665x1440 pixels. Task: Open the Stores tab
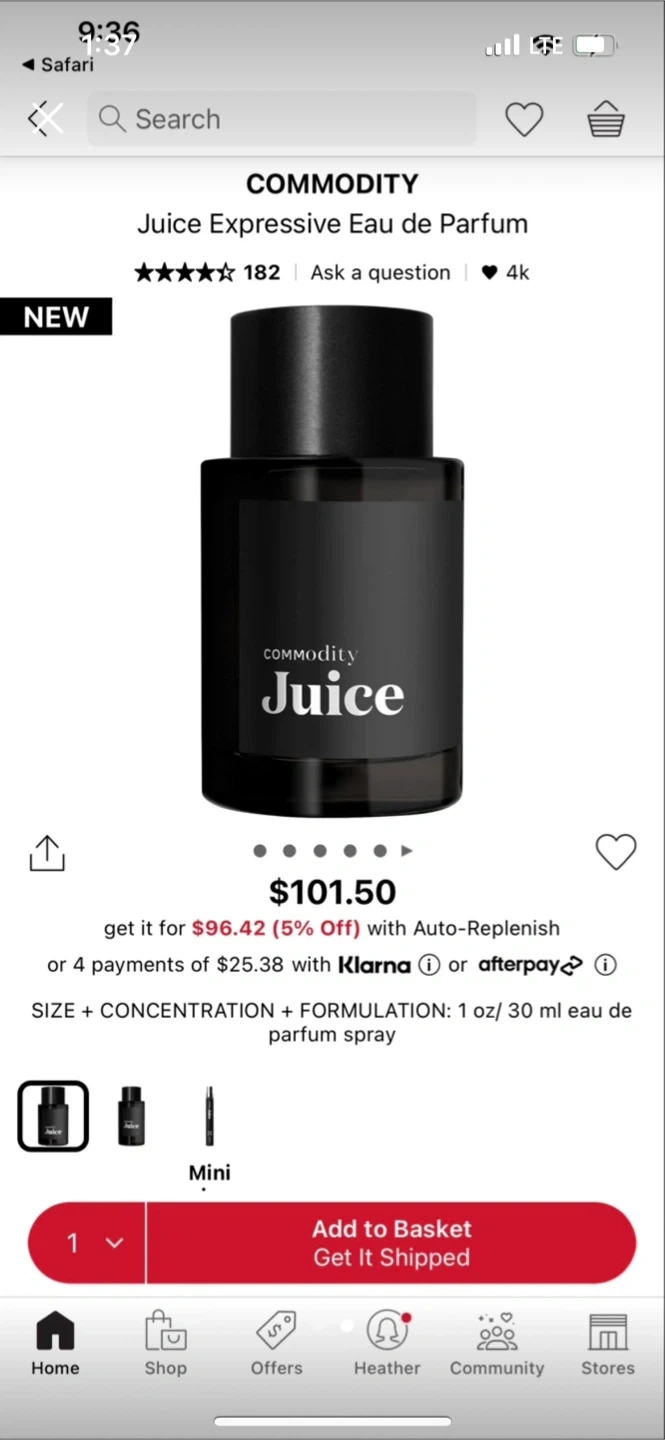click(607, 1345)
